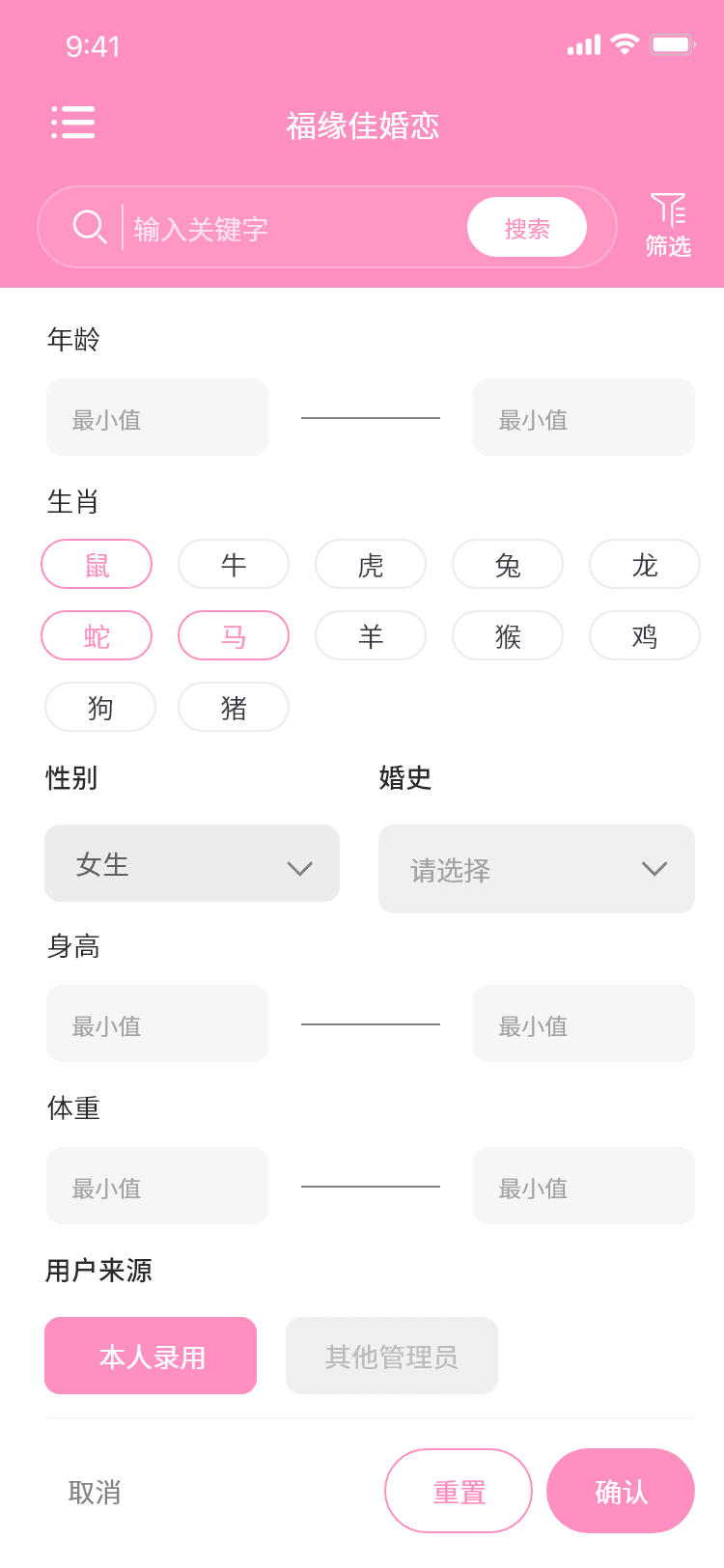Select 本人录用 as user source
Viewport: 724px width, 1568px height.
[151, 1357]
